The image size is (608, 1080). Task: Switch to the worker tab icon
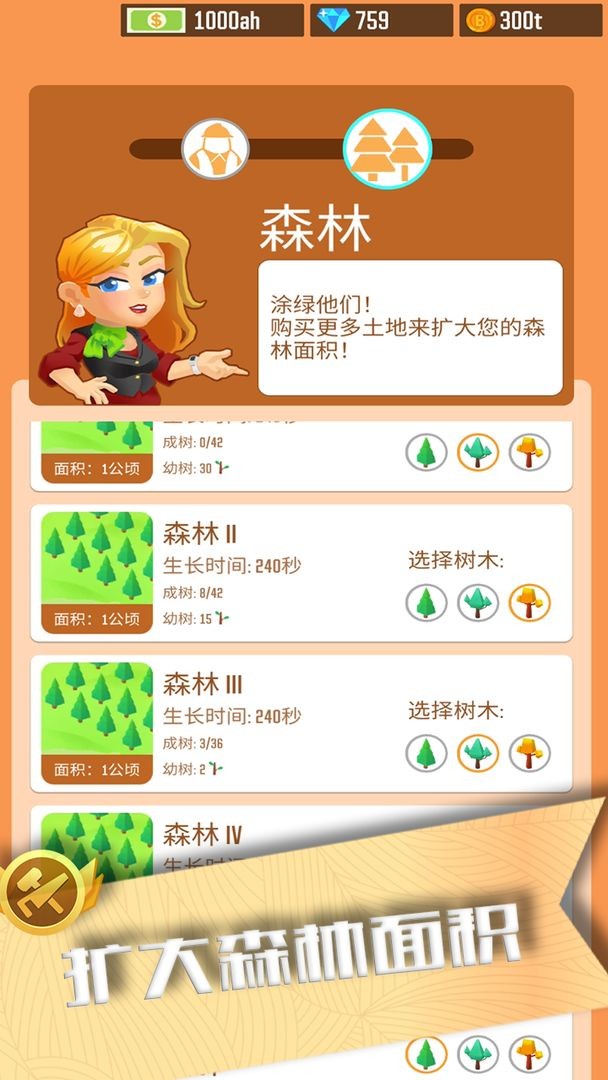[x=215, y=149]
